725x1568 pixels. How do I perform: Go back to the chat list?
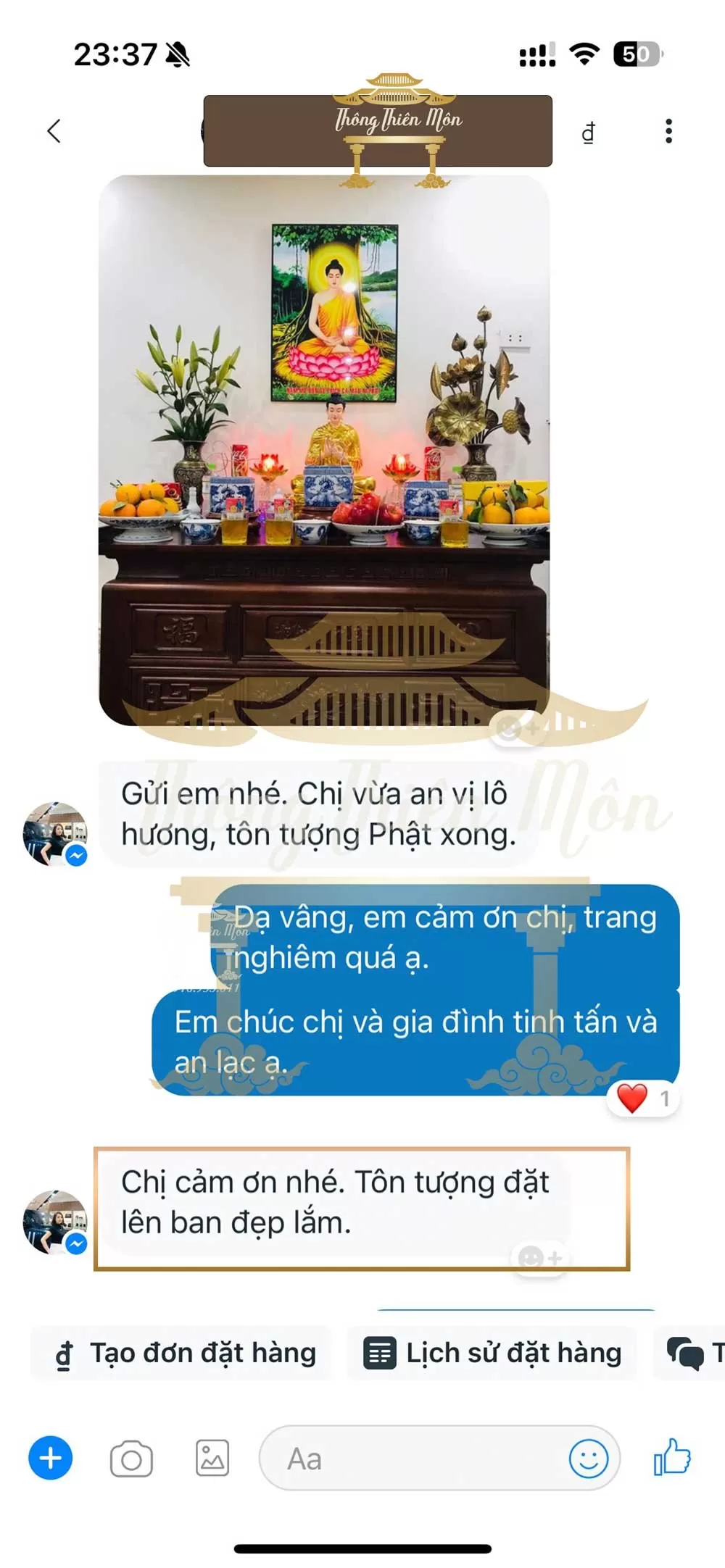54,131
